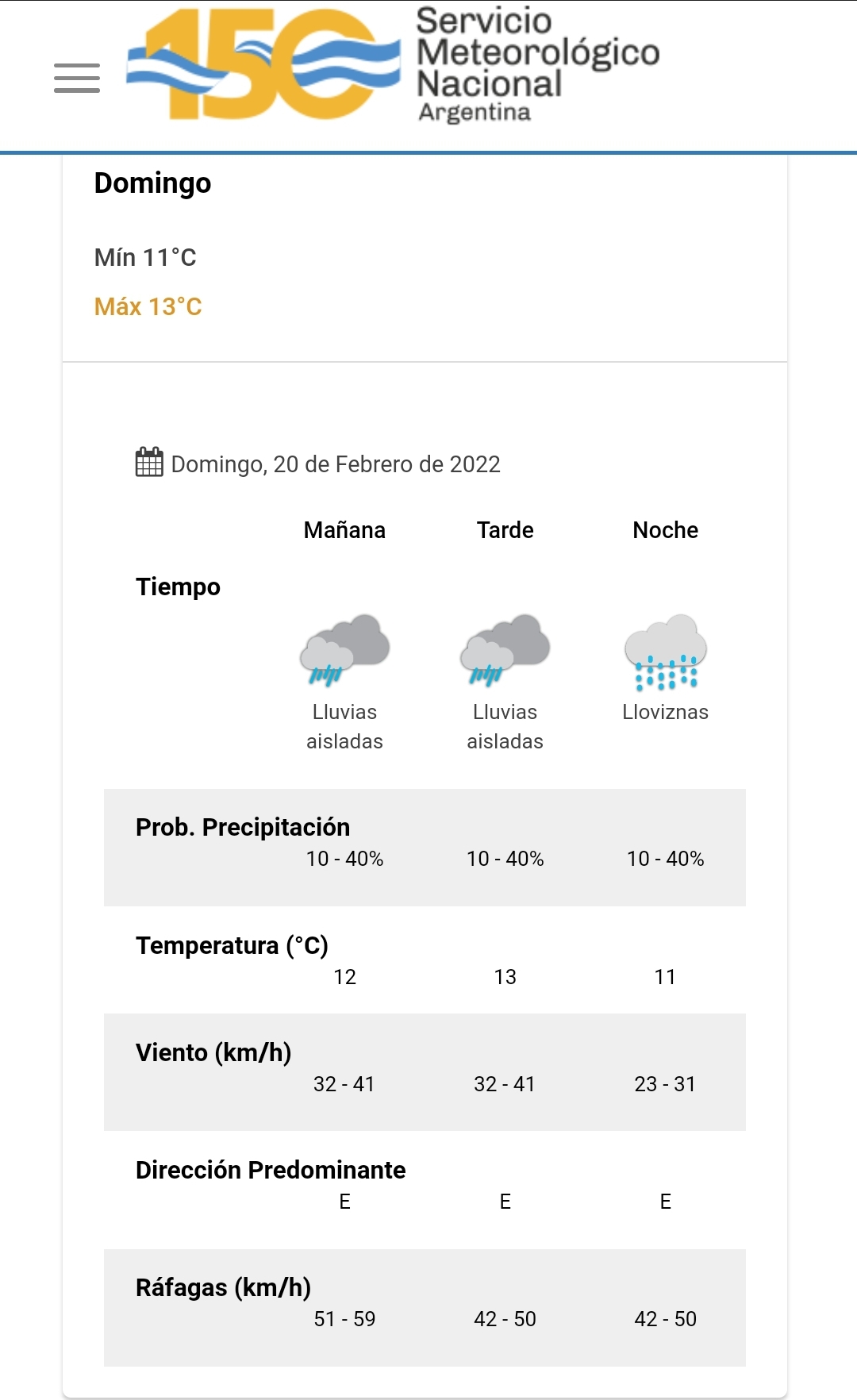Screen dimensions: 857x1400
Task: Go to Servicio Meteorológico Nacional homepage logo
Action: (x=393, y=65)
